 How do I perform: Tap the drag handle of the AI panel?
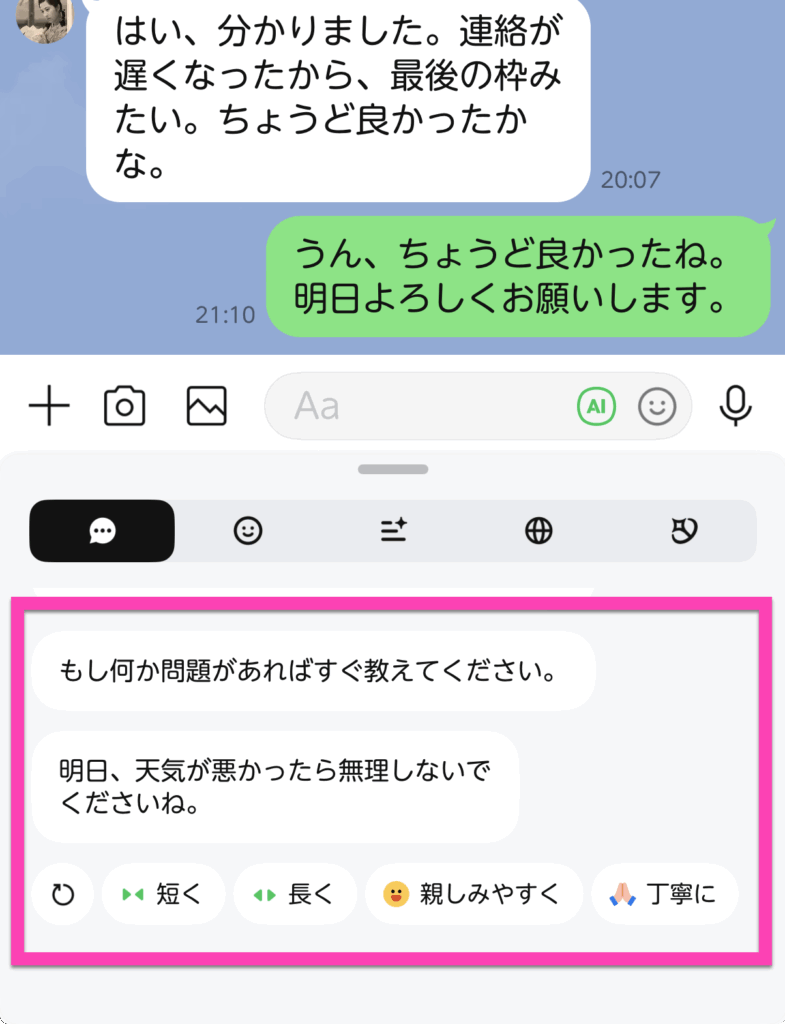(393, 469)
